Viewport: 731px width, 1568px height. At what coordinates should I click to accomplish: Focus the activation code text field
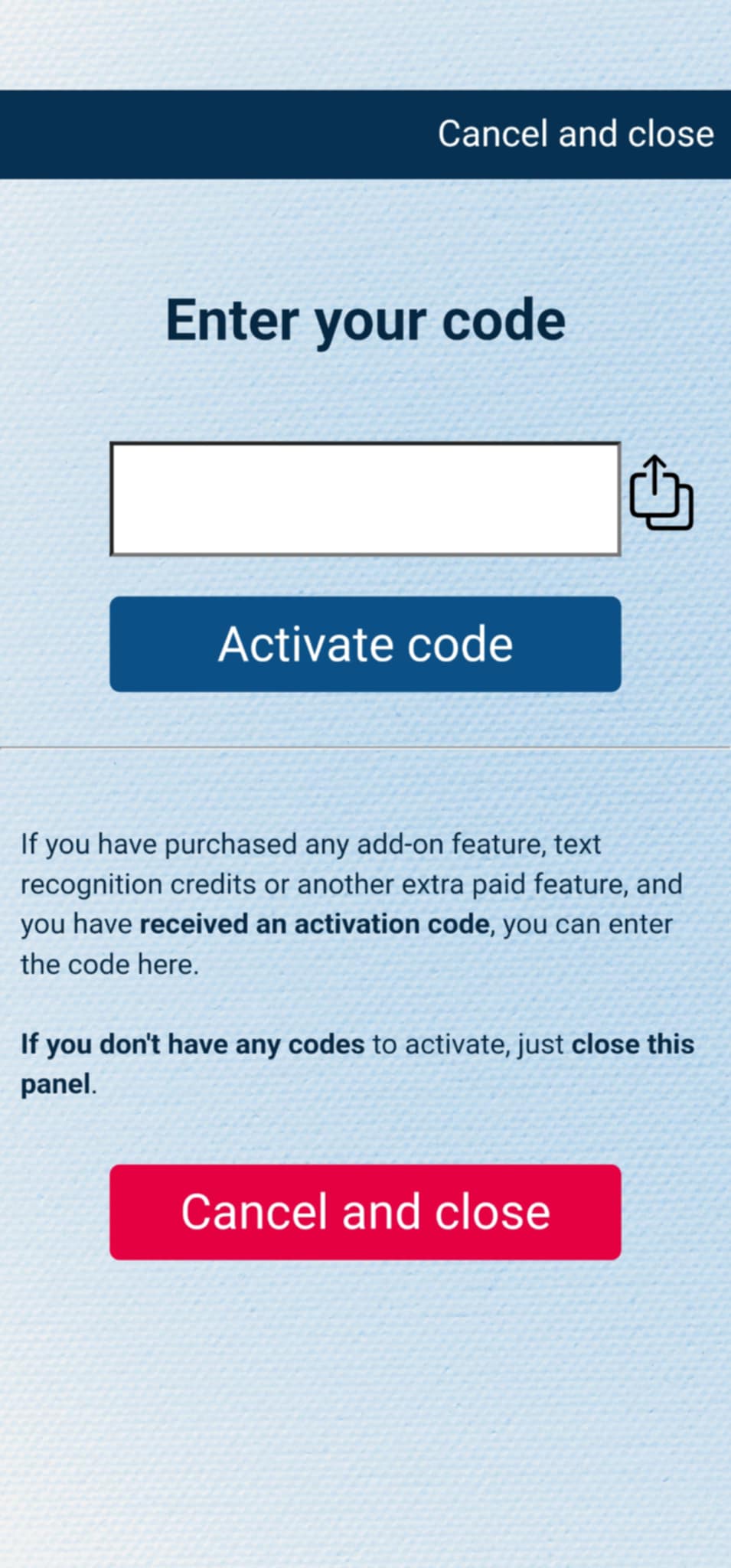[365, 498]
